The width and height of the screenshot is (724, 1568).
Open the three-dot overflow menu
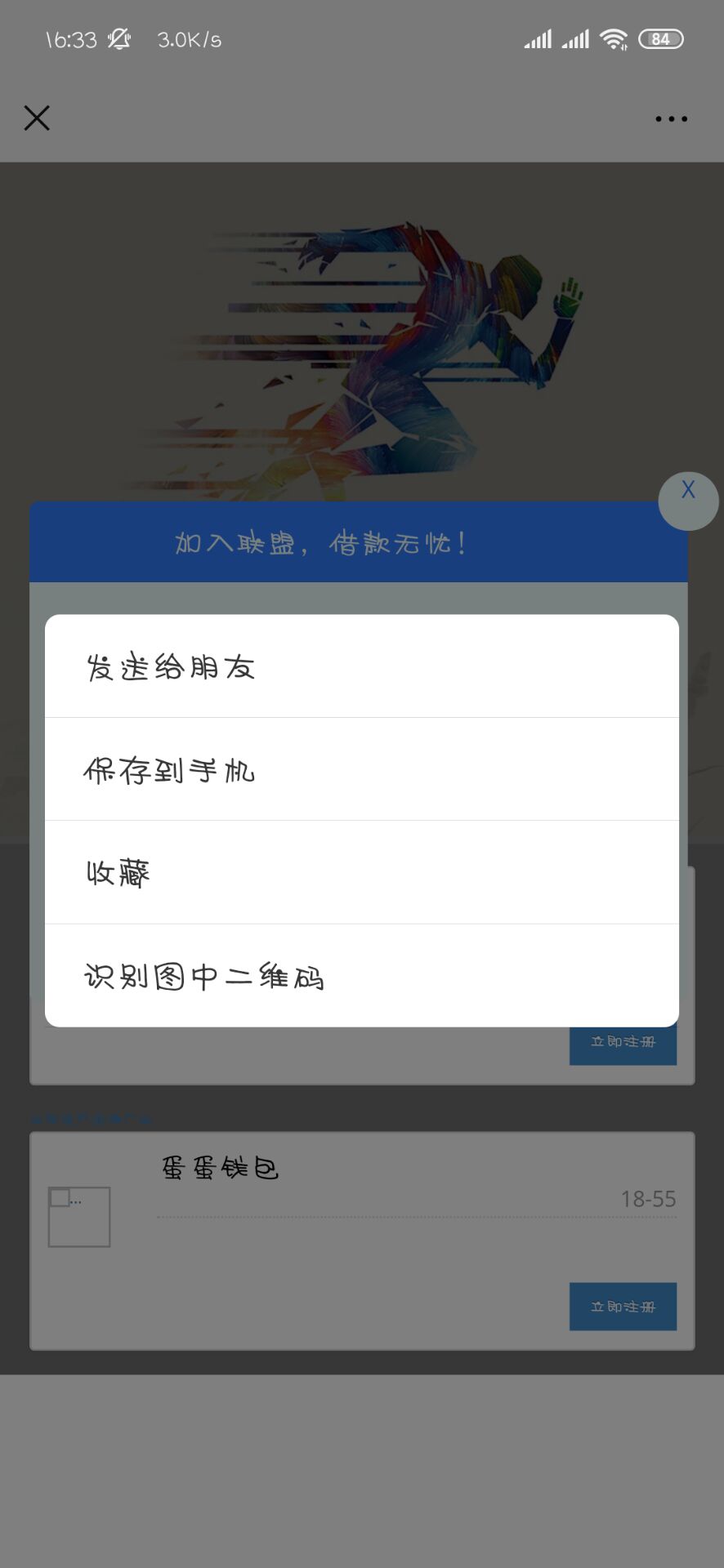pos(671,119)
